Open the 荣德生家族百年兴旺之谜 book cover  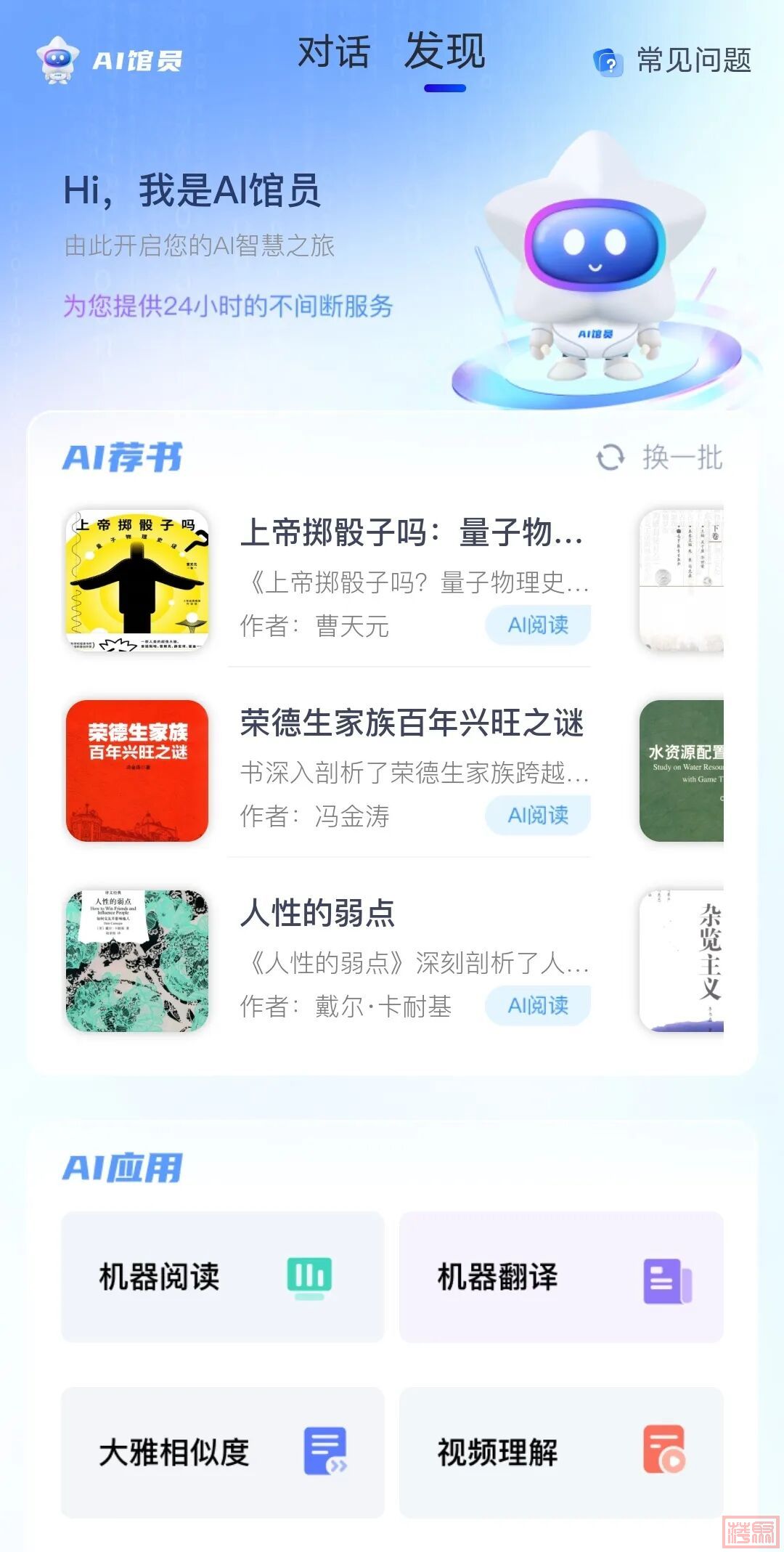pyautogui.click(x=137, y=771)
